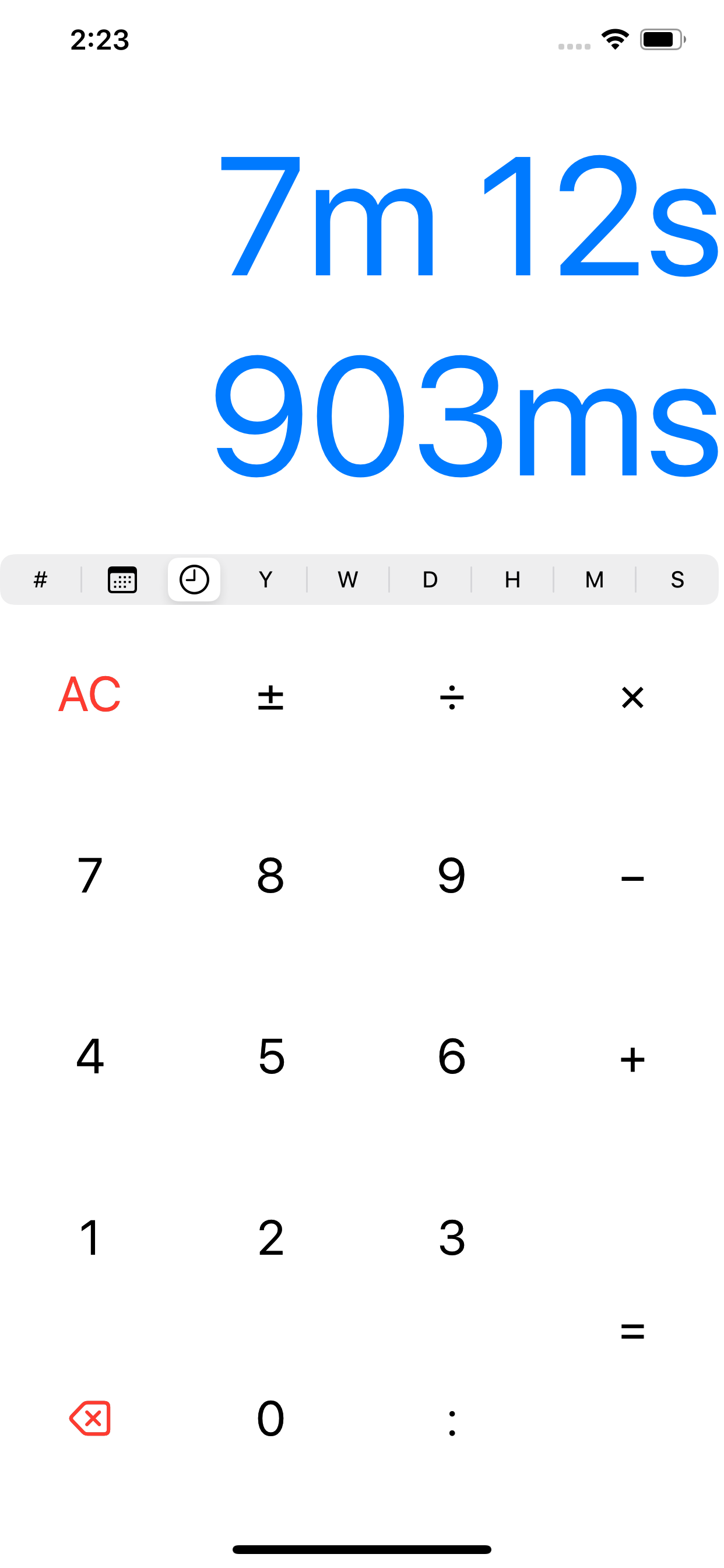Tap the multiply operator
The height and width of the screenshot is (1568, 724).
[x=632, y=698]
